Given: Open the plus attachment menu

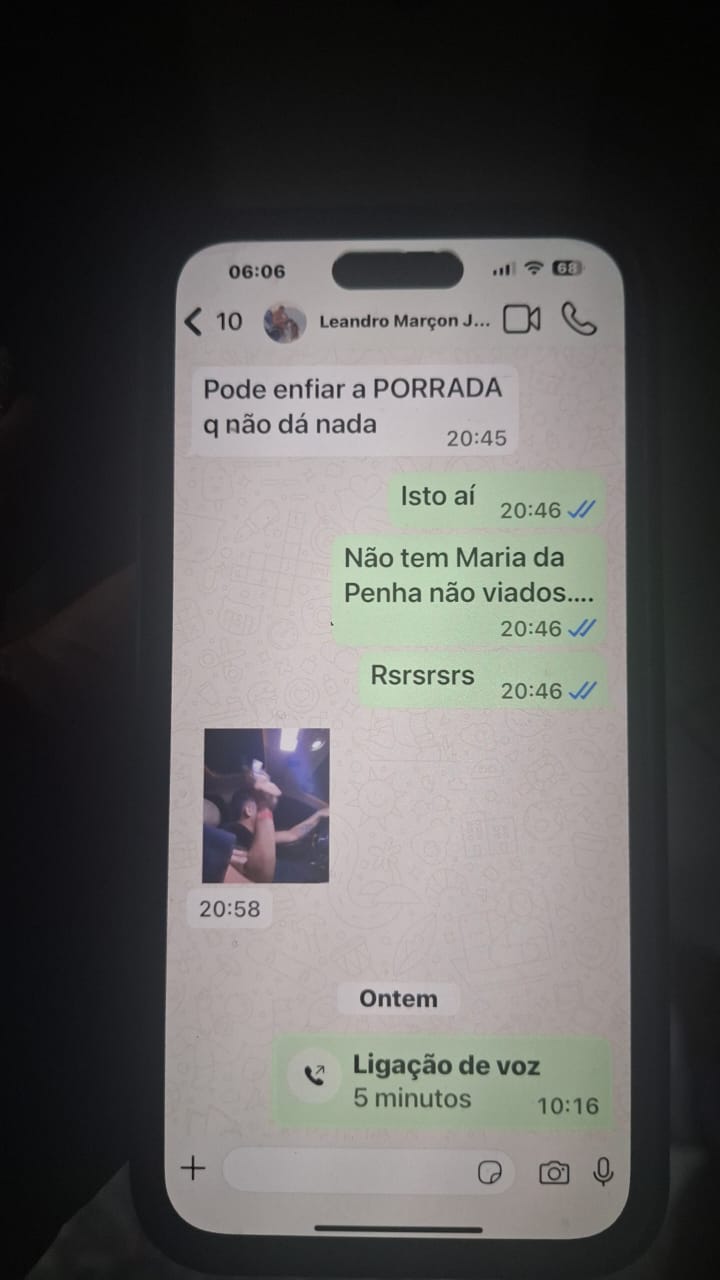Looking at the screenshot, I should [x=192, y=1168].
